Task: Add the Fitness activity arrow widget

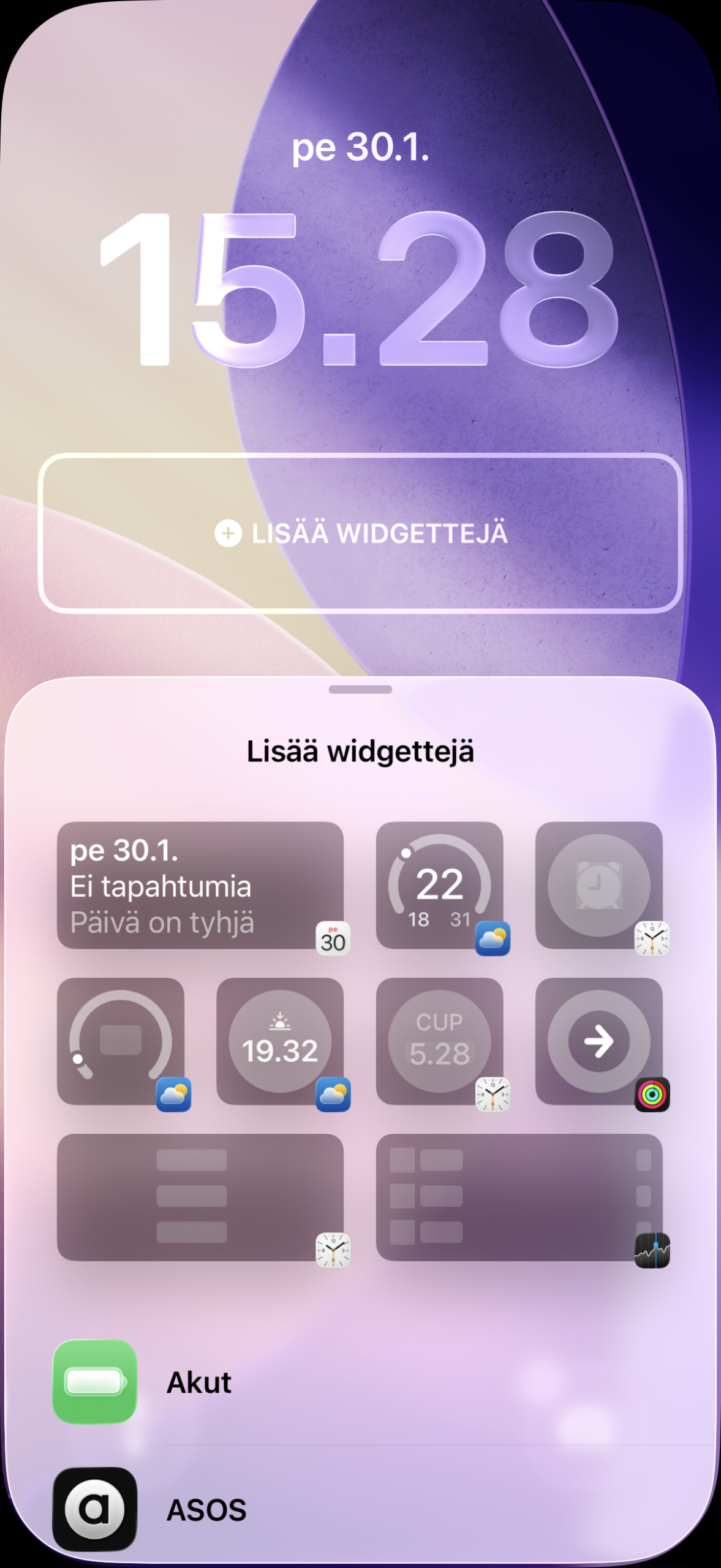Action: click(x=598, y=1041)
